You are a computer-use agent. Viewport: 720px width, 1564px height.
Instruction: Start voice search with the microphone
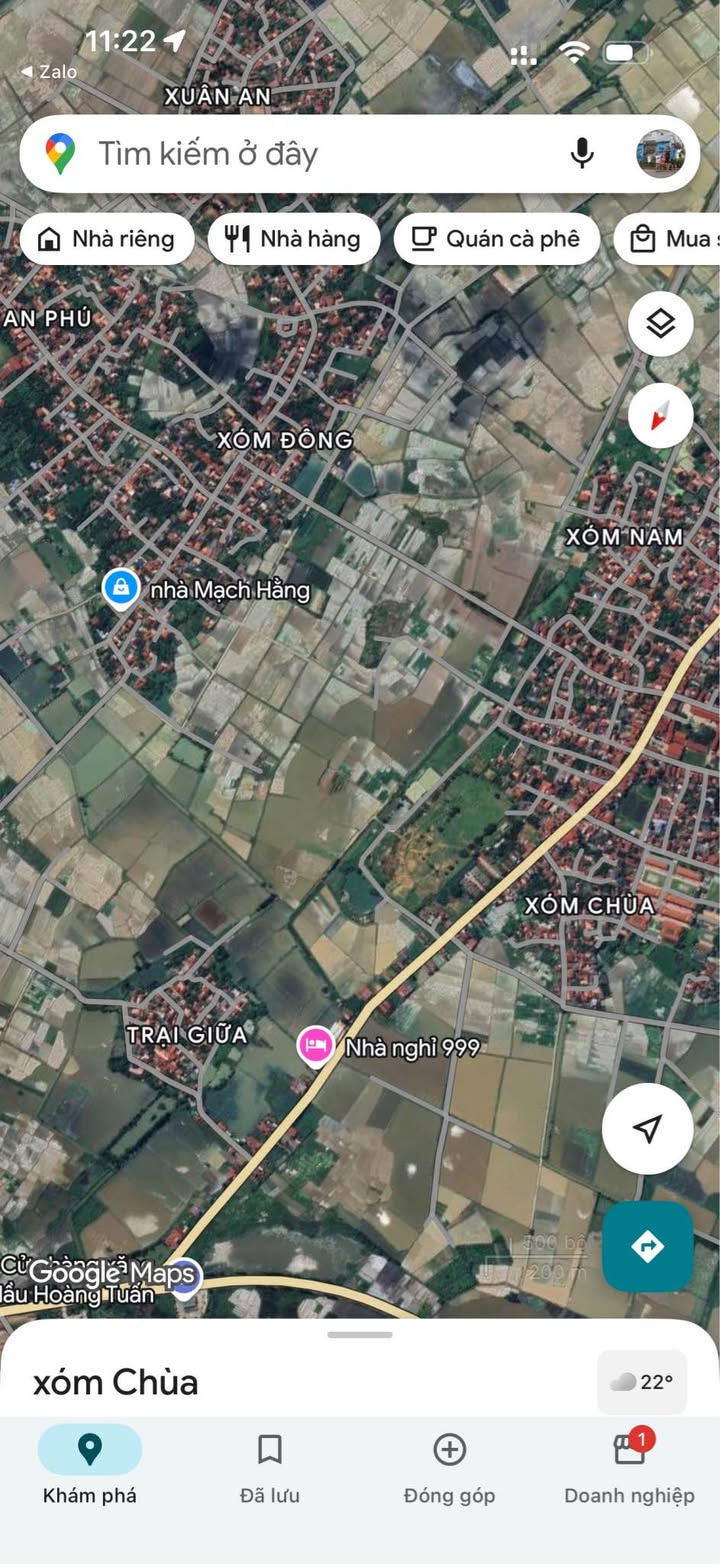[x=582, y=153]
